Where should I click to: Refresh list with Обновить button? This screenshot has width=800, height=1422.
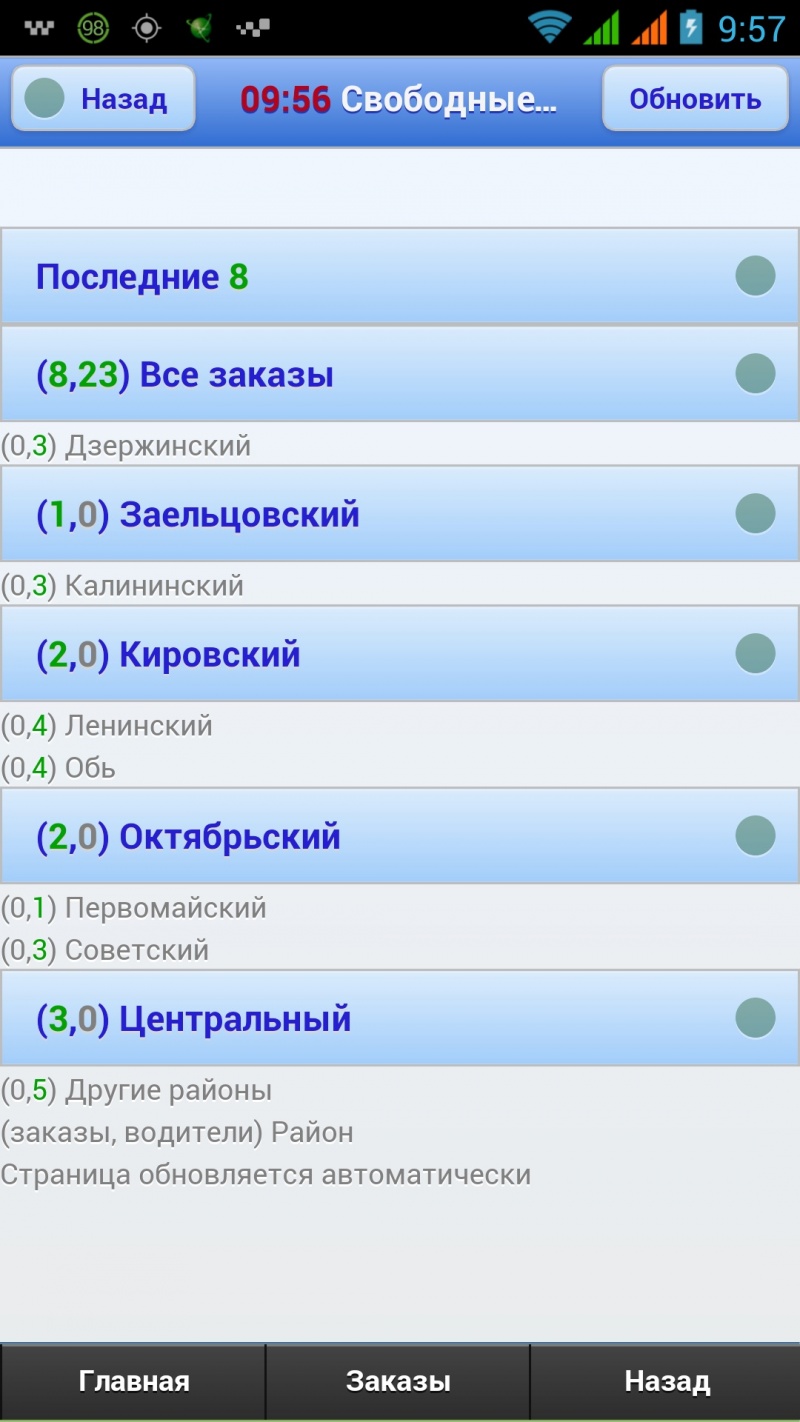coord(695,99)
